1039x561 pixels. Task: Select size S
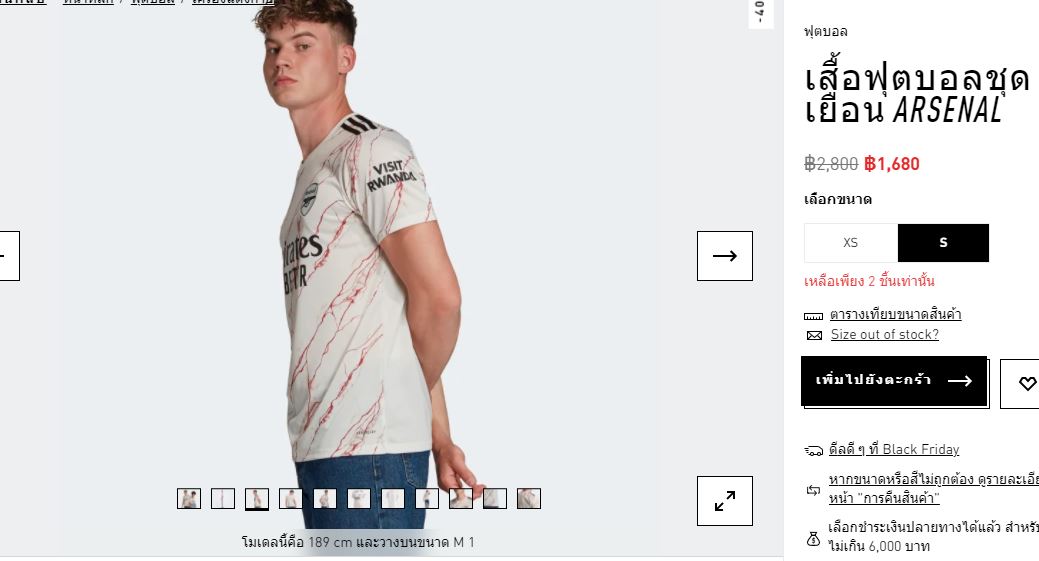[943, 243]
